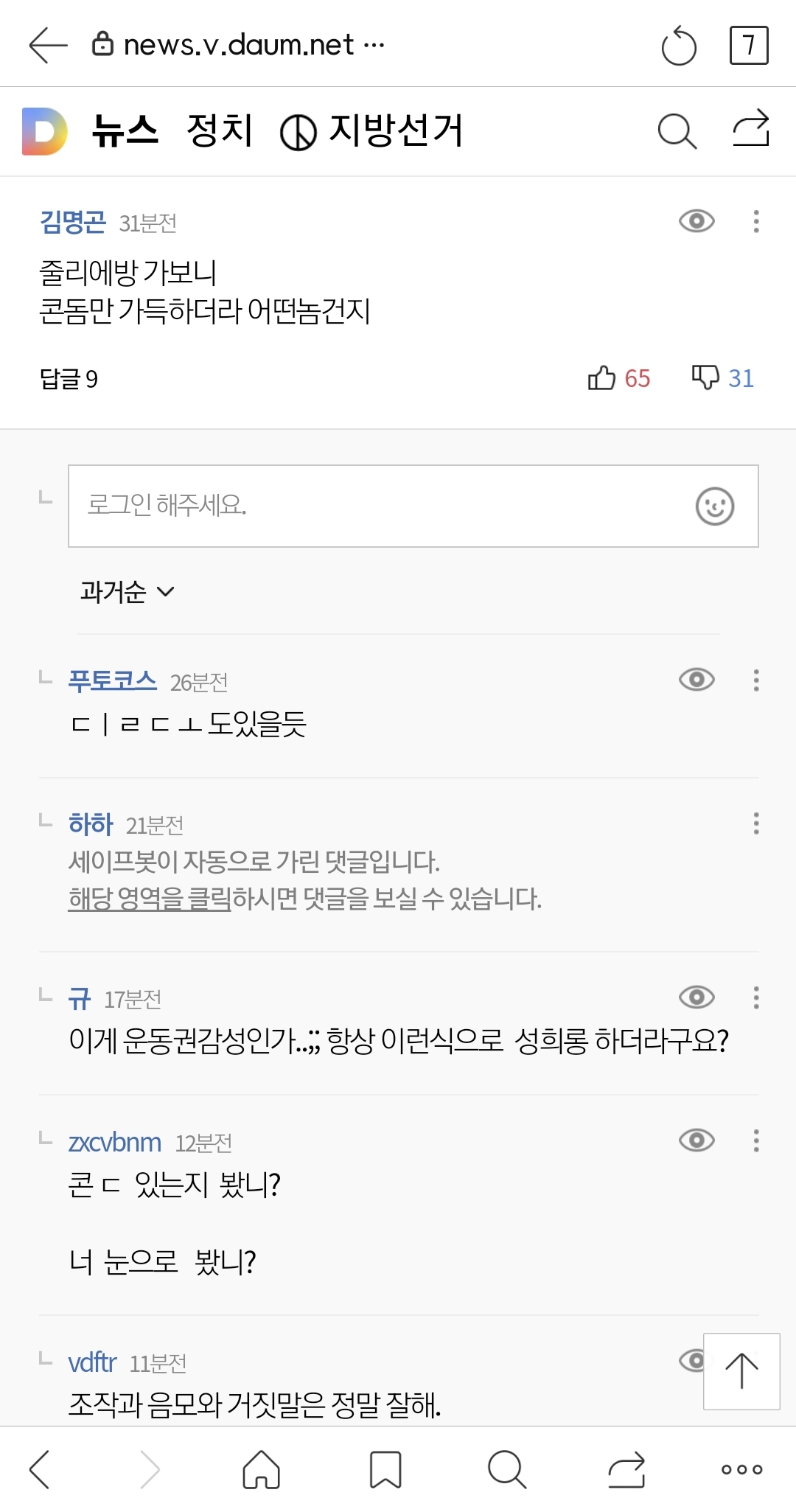Like 김명곤's comment
The image size is (796, 1512).
click(x=602, y=377)
